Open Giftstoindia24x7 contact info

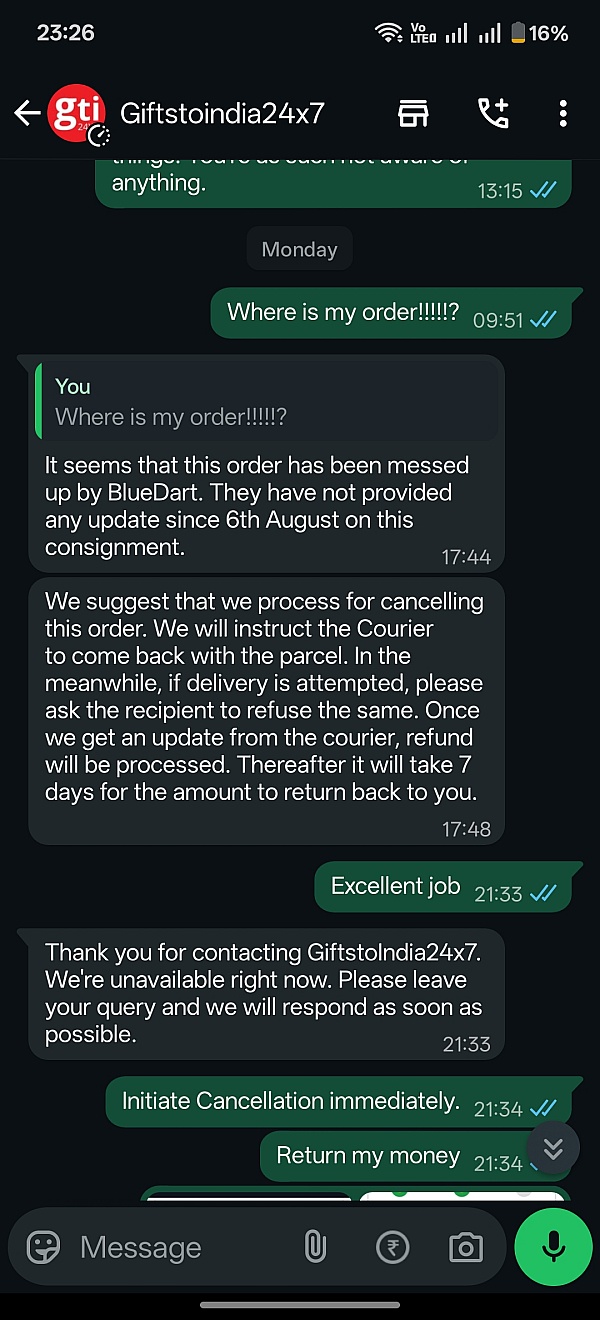pos(222,113)
